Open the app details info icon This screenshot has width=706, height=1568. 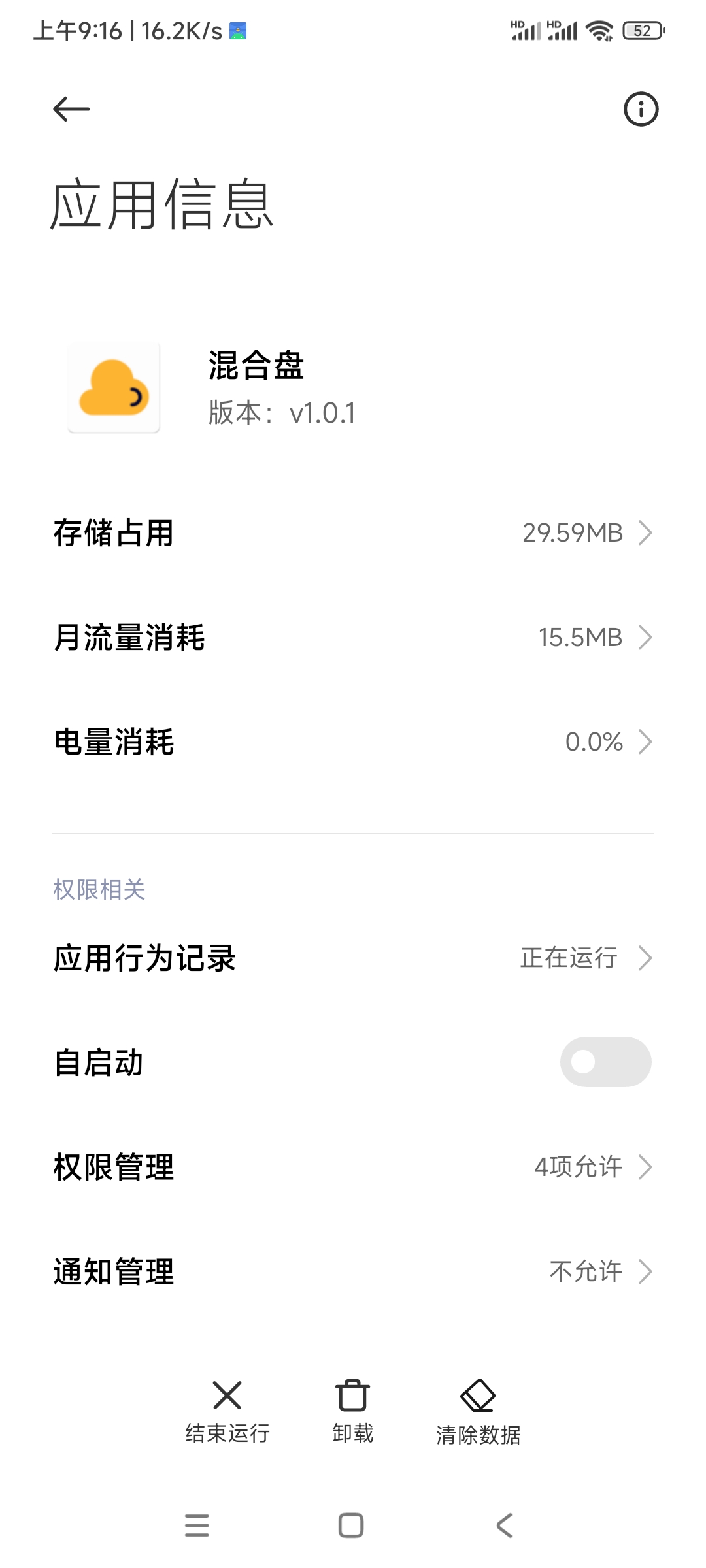tap(641, 109)
